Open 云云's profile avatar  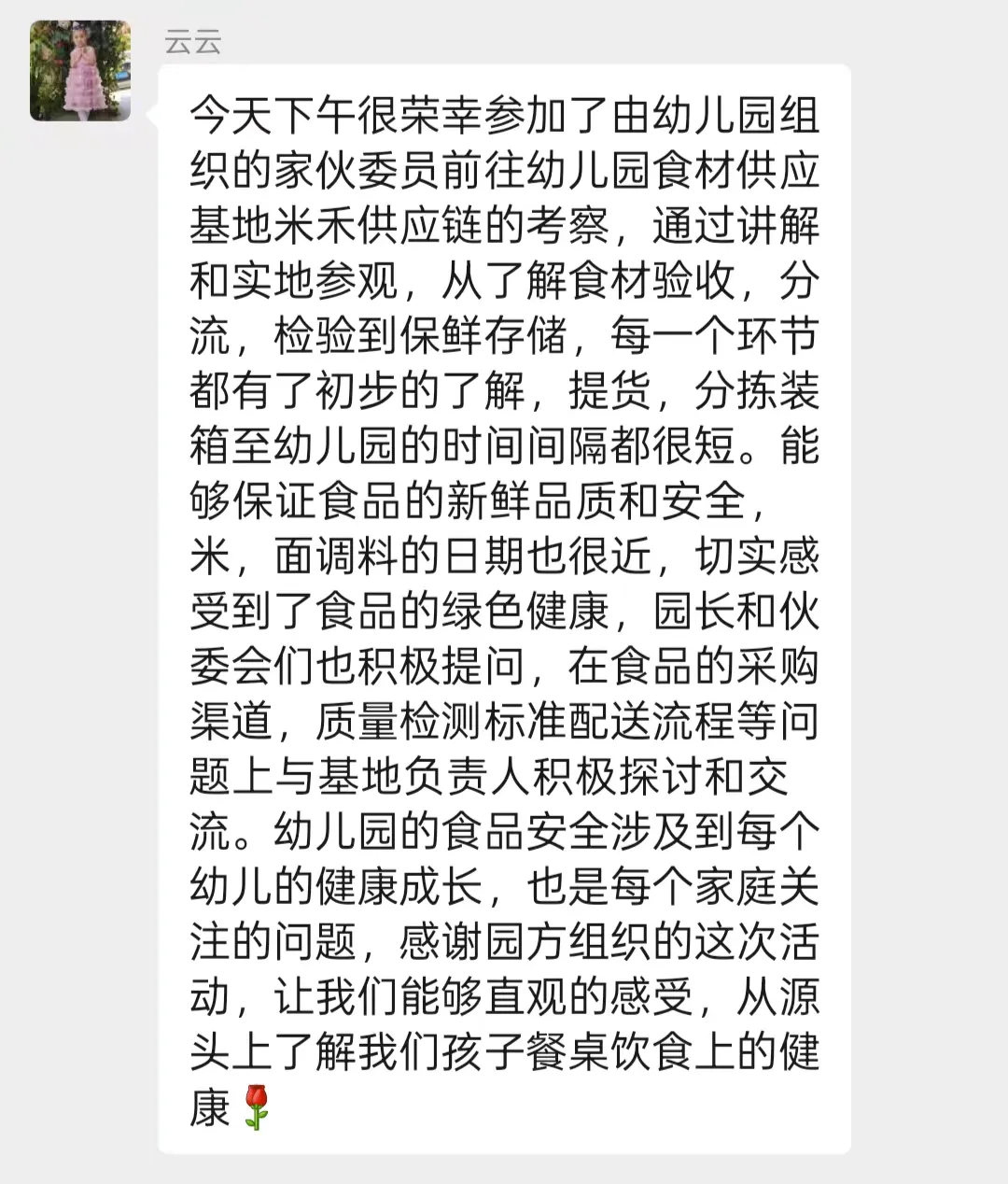point(80,71)
